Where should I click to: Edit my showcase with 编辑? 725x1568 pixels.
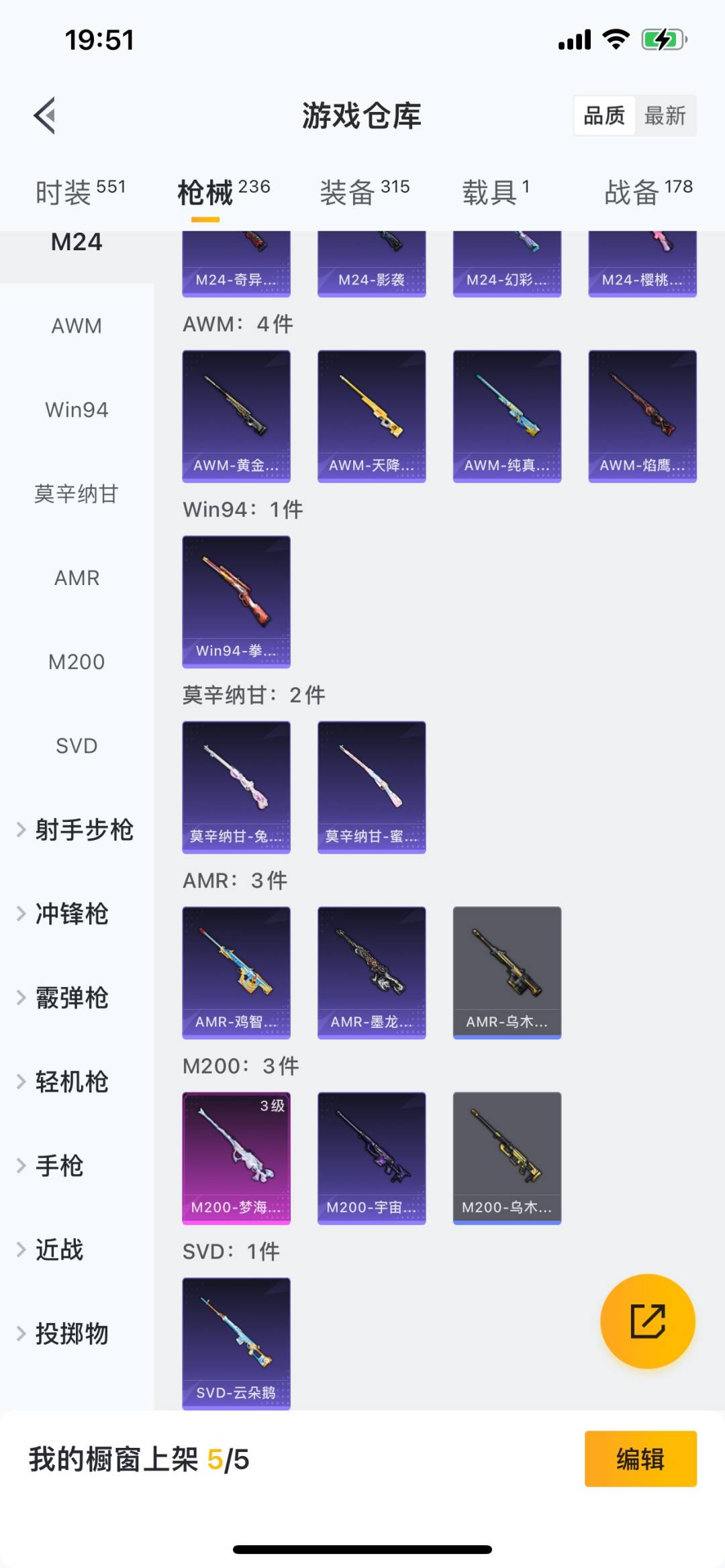tap(640, 1459)
